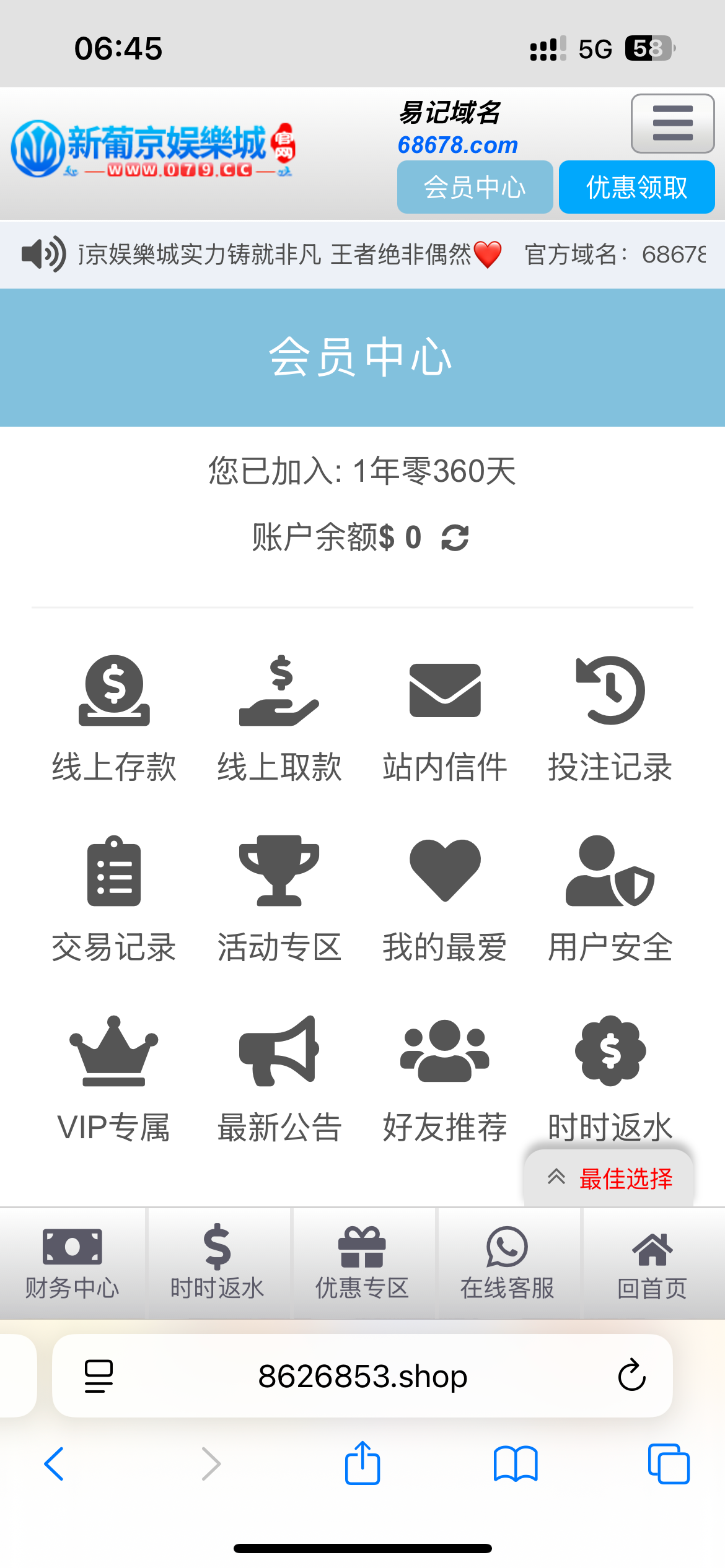View 最新公告 announcements
725x1568 pixels.
pyautogui.click(x=279, y=1078)
